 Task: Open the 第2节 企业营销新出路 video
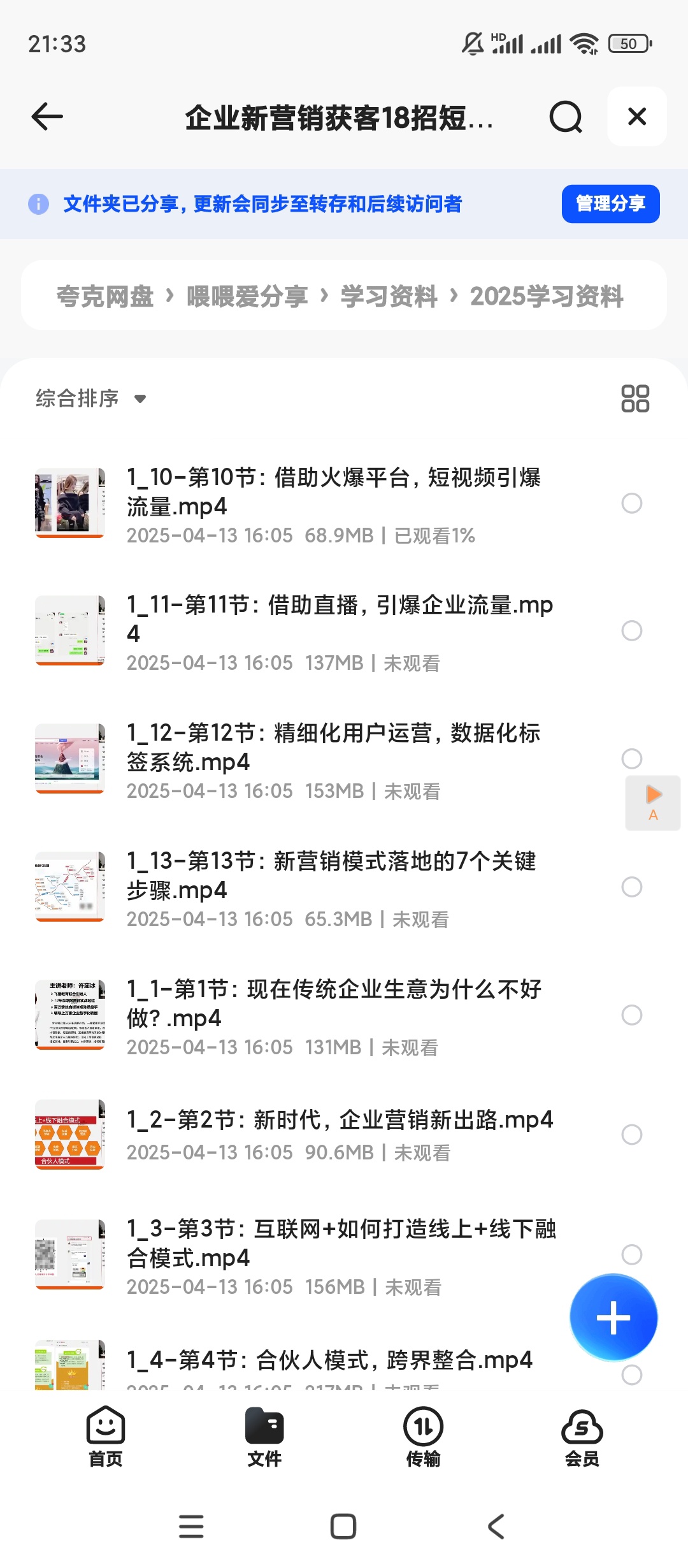[340, 1120]
